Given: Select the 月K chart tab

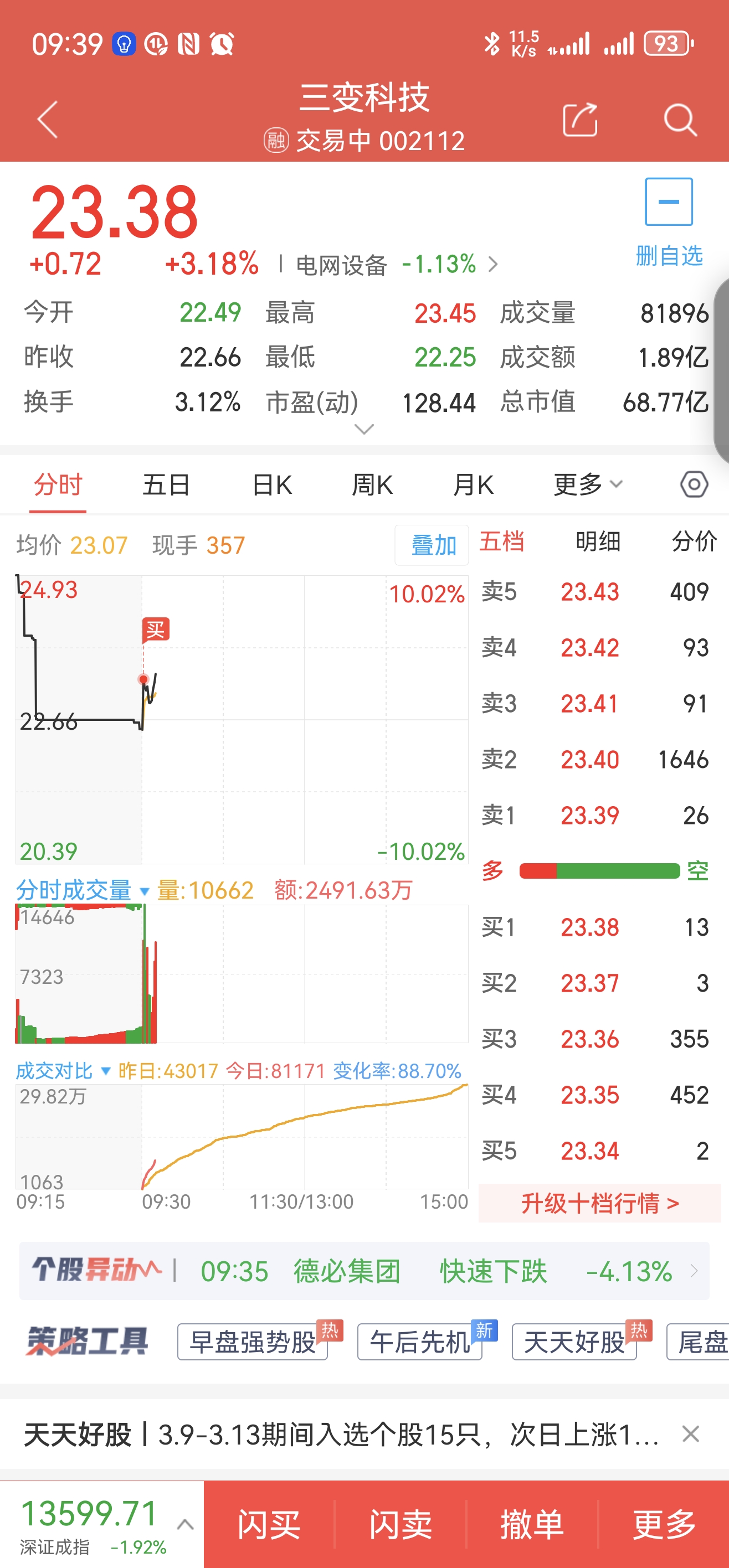Looking at the screenshot, I should tap(473, 485).
